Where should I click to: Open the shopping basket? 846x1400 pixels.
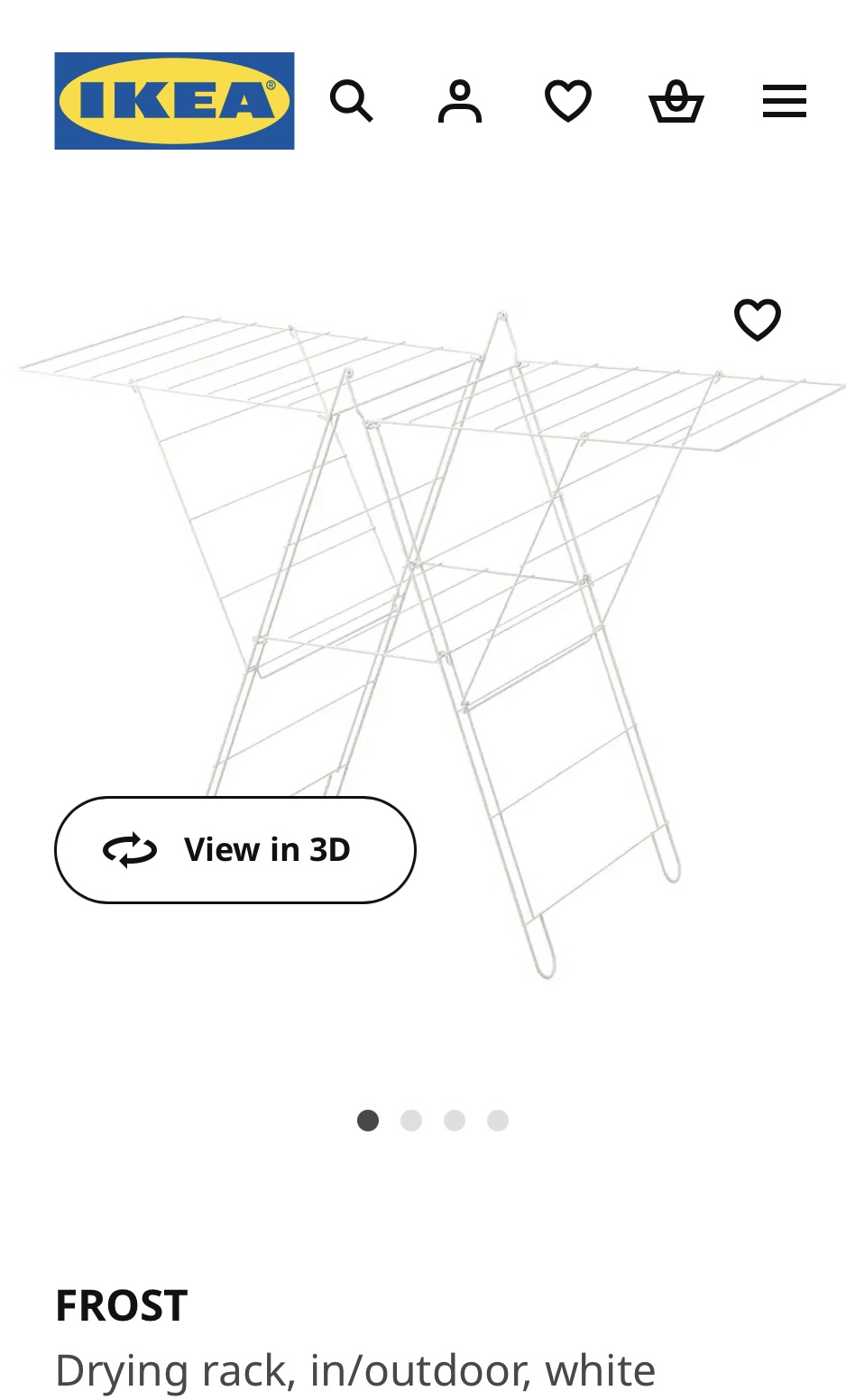(x=676, y=100)
